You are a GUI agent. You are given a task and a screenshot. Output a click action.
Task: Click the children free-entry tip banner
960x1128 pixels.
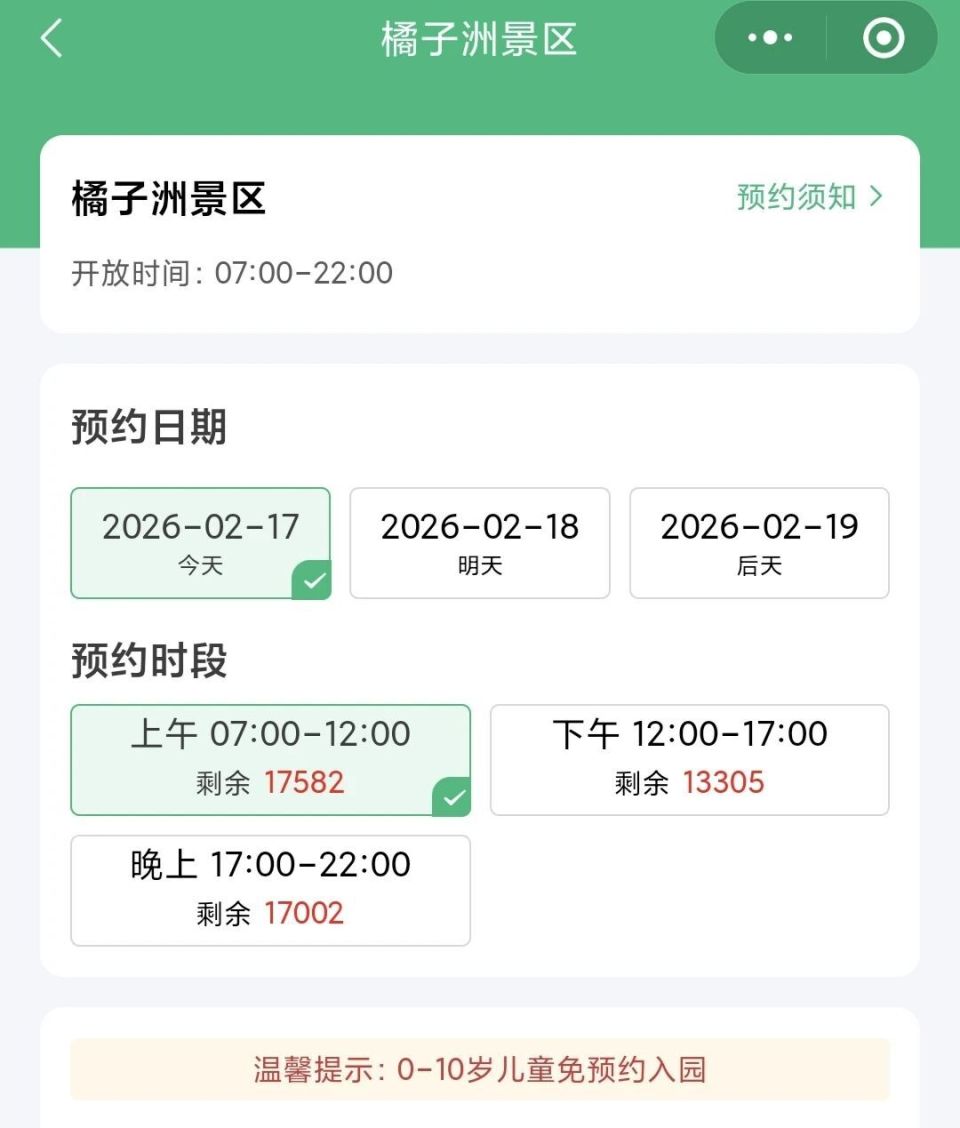[480, 1069]
